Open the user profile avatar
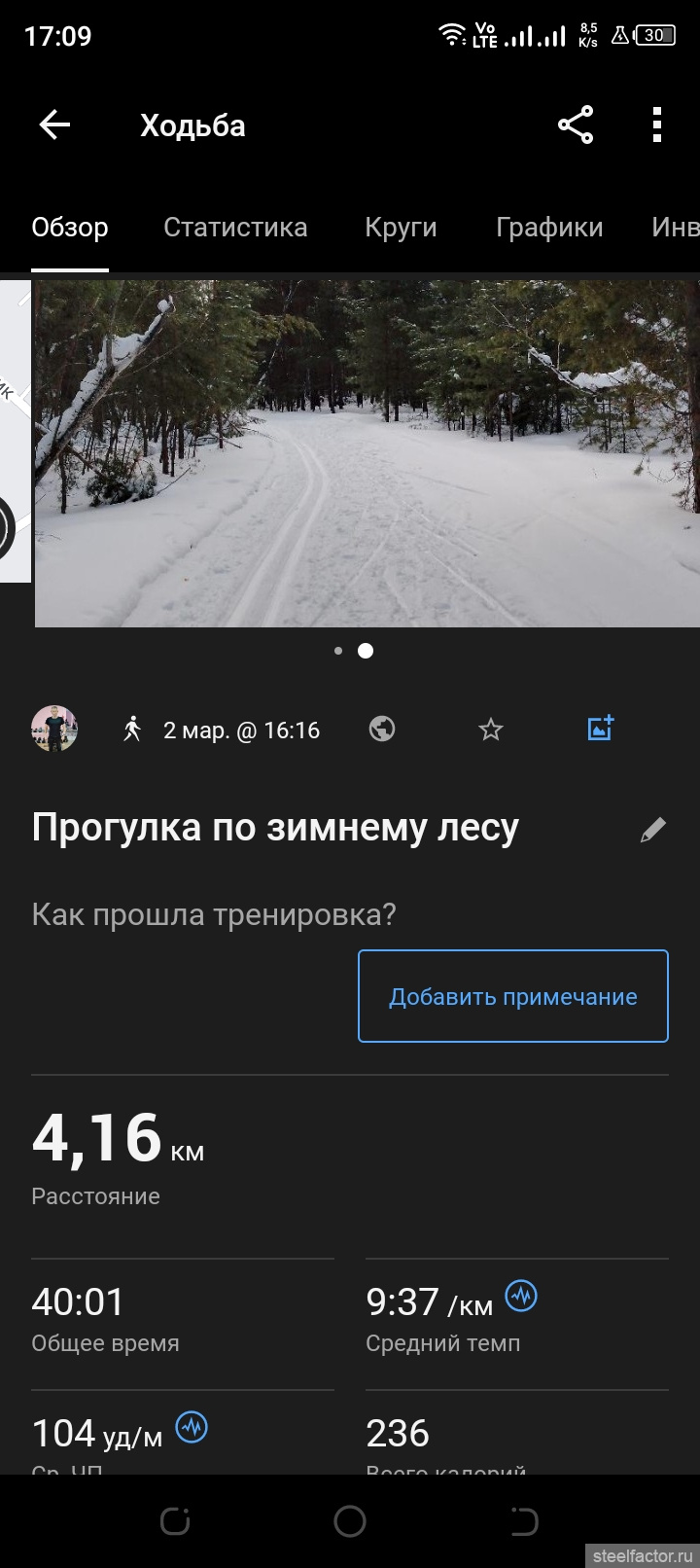Viewport: 700px width, 1568px height. pyautogui.click(x=54, y=730)
